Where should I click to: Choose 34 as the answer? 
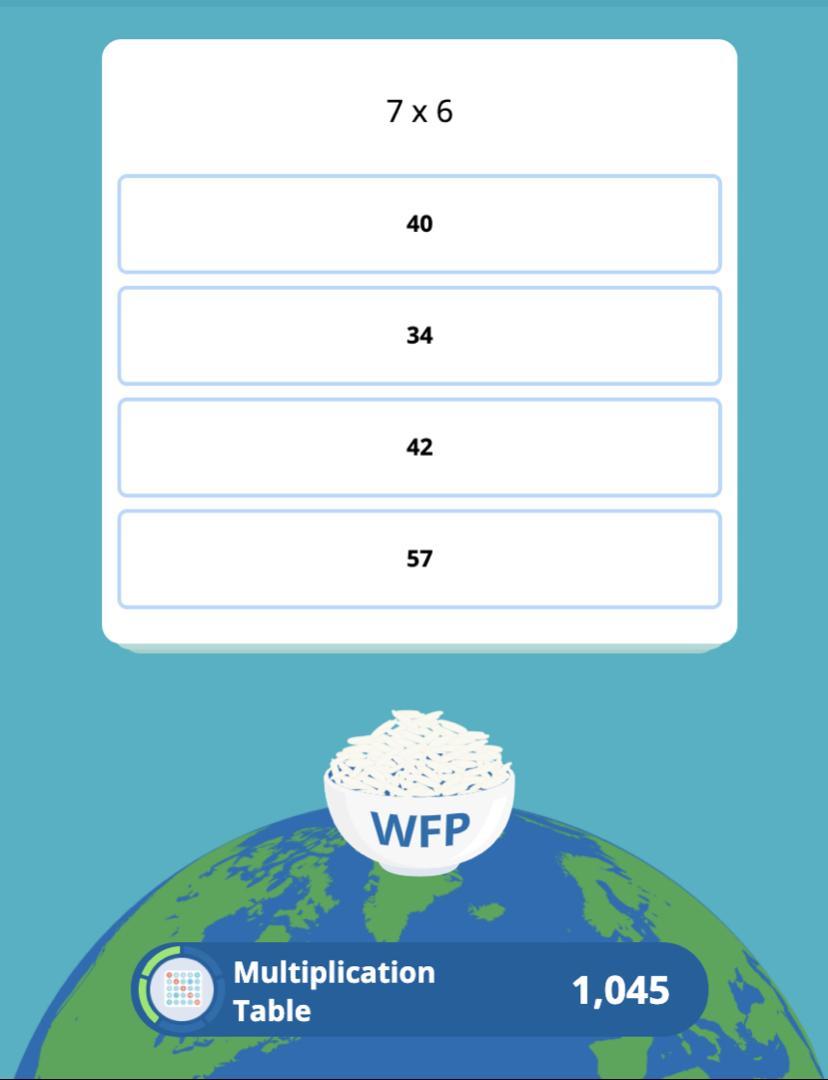tap(419, 336)
